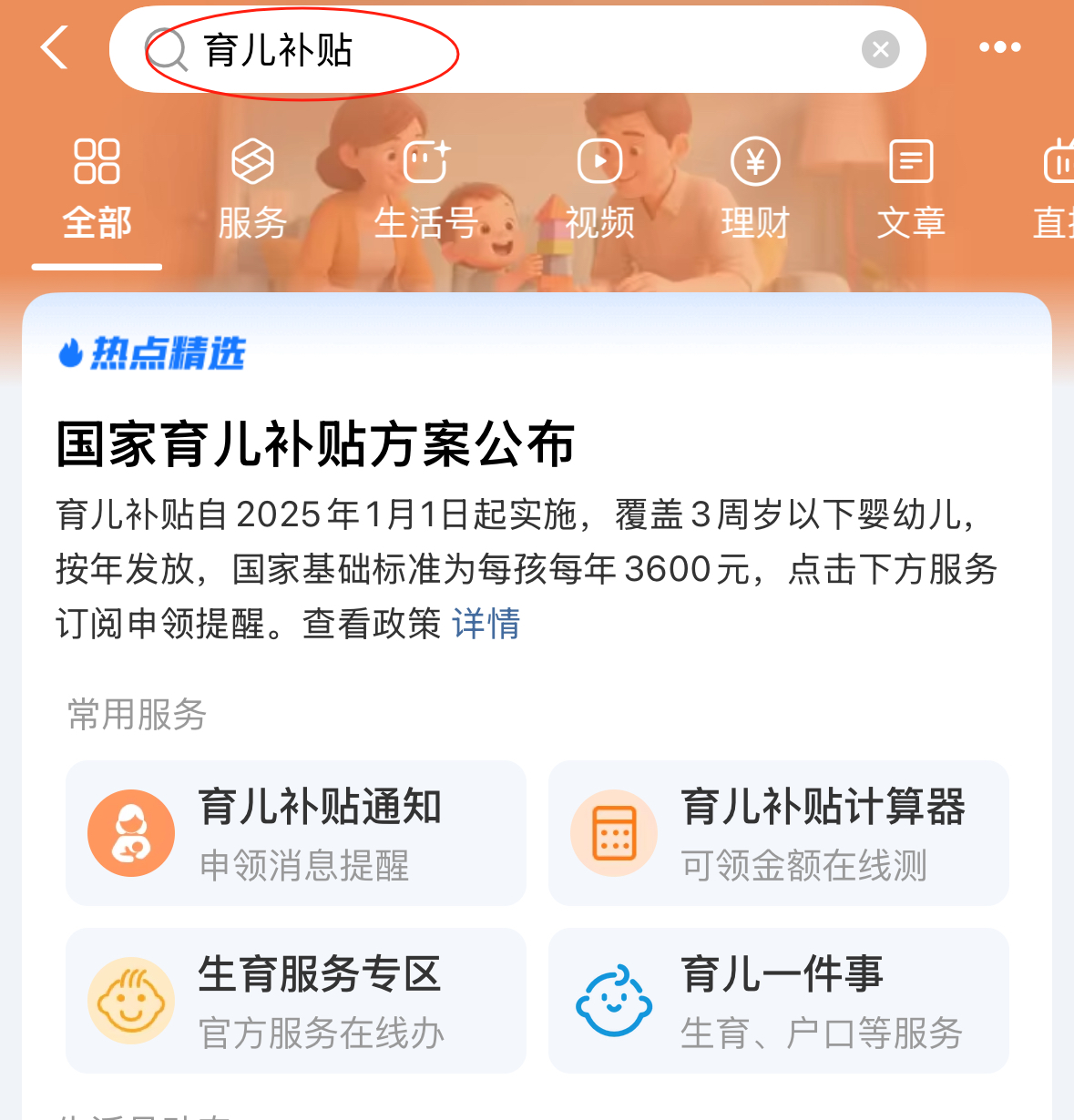Go back using the top-left arrow

(56, 47)
